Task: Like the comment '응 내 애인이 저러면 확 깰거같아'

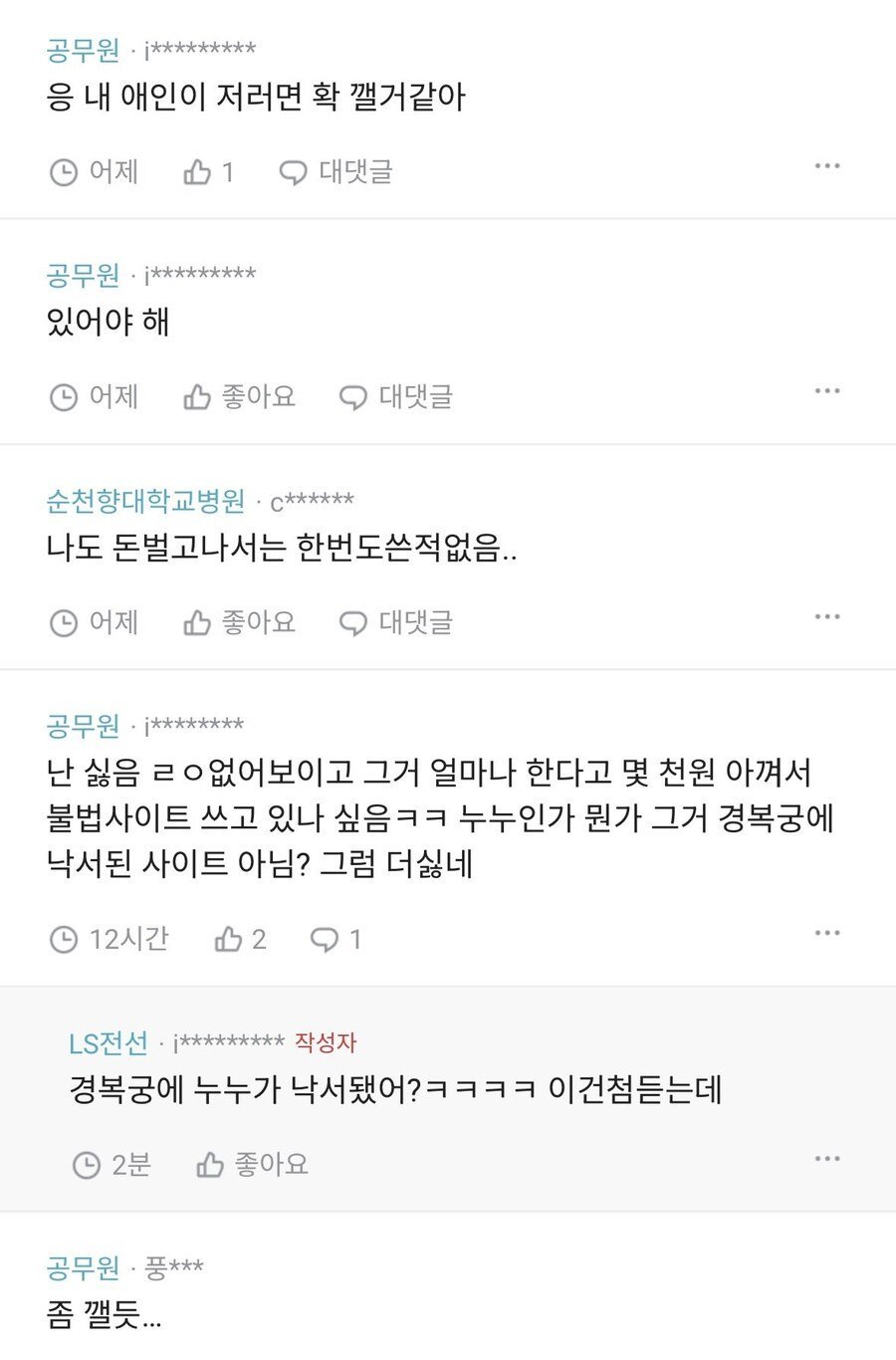Action: (208, 172)
